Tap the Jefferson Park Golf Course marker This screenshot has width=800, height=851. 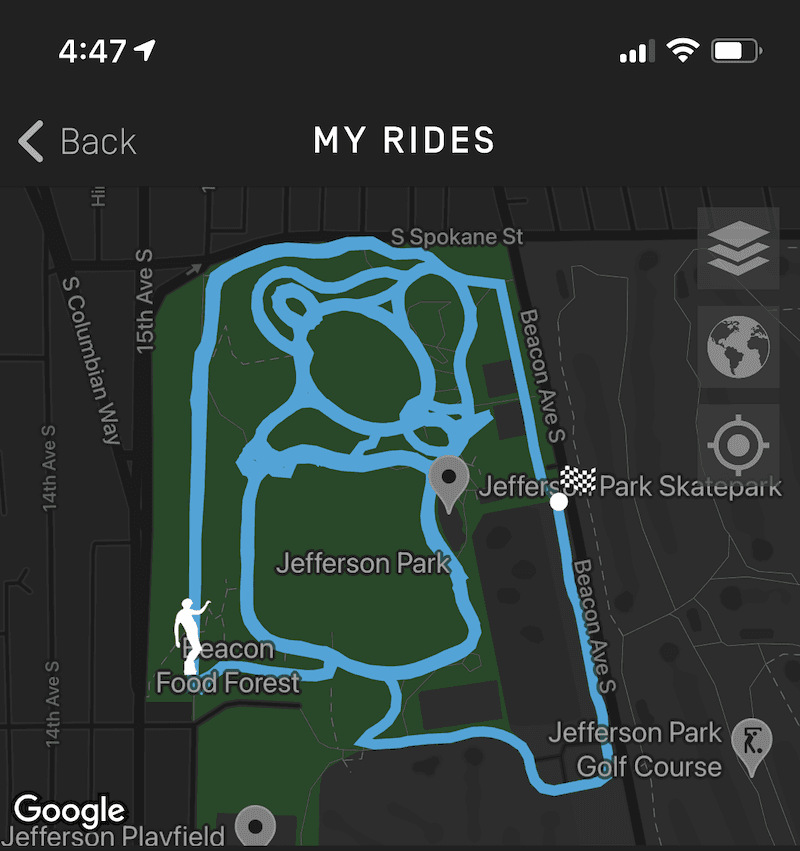pos(751,744)
